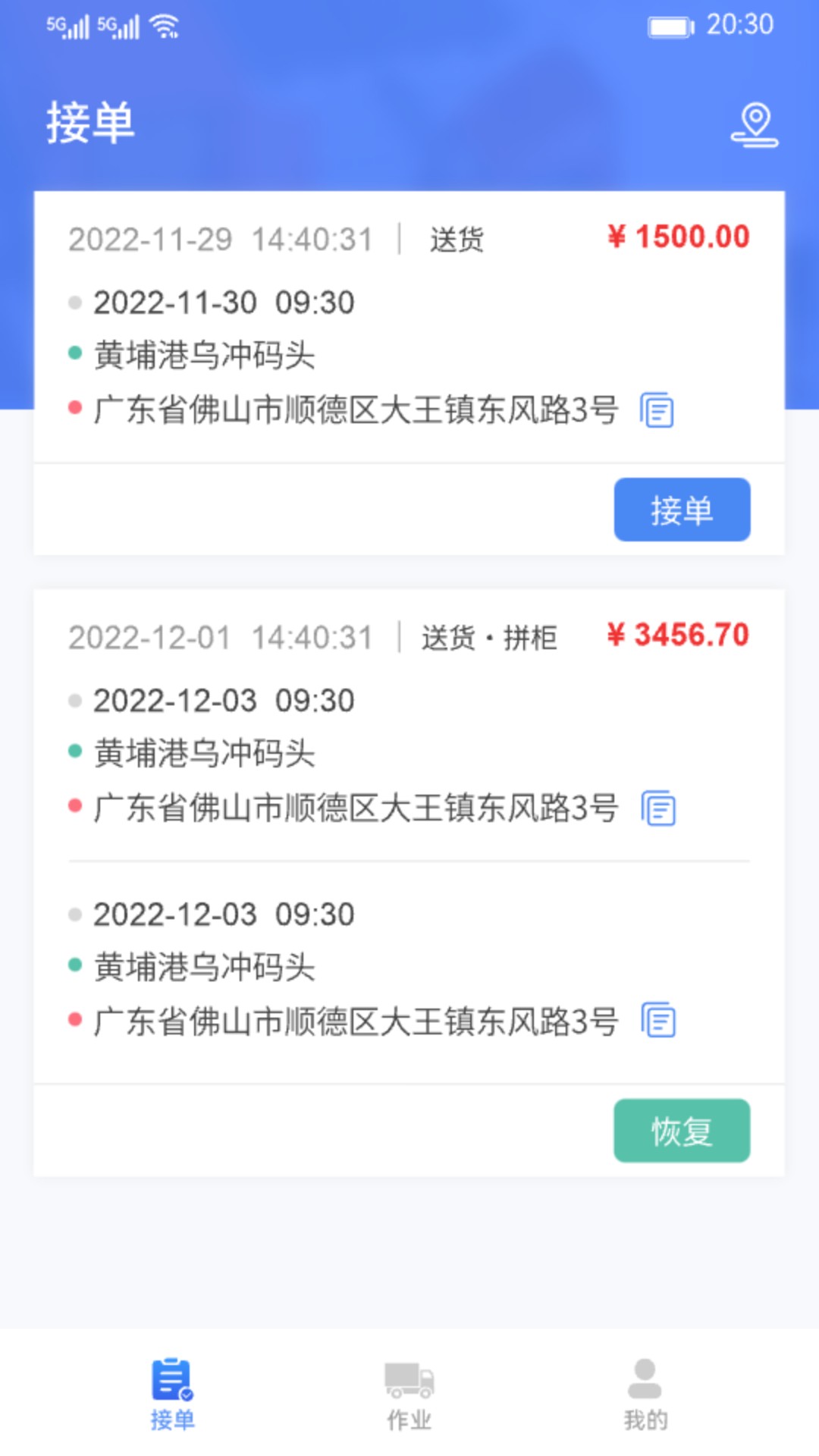
Task: Accept the ¥1500.00 order with 接单 button
Action: [x=682, y=510]
